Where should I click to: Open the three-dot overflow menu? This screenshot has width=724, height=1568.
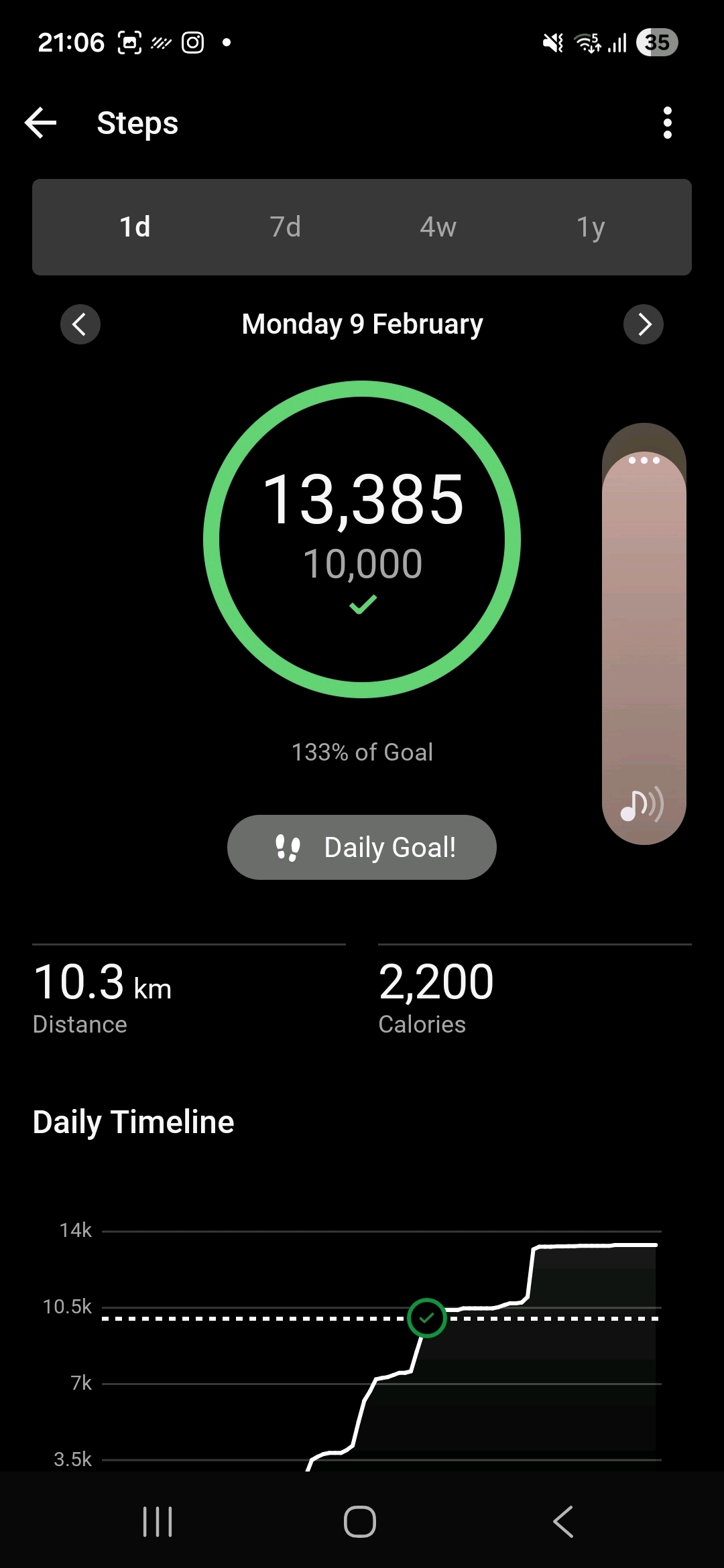(x=667, y=123)
